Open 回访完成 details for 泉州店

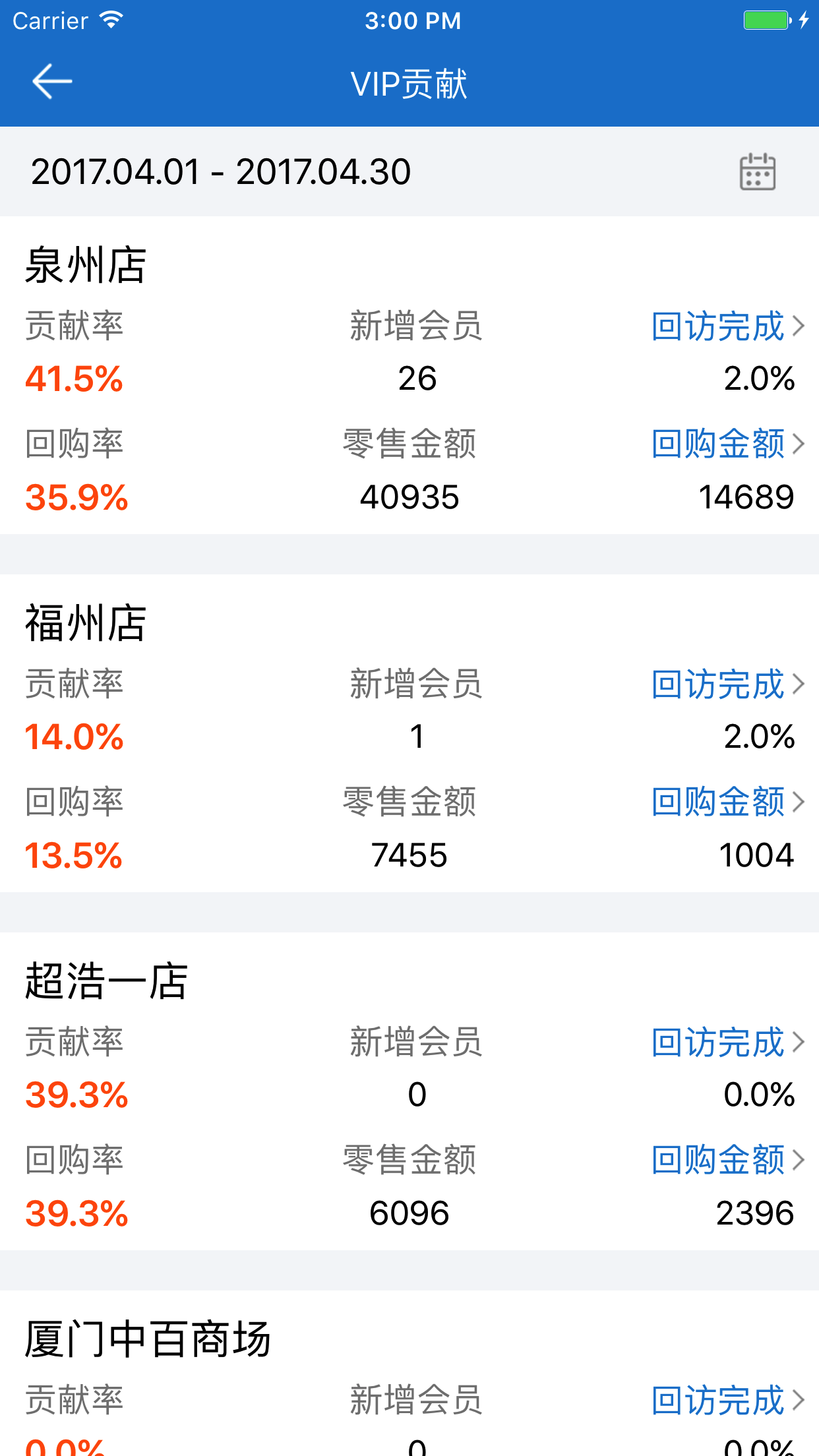click(x=720, y=326)
